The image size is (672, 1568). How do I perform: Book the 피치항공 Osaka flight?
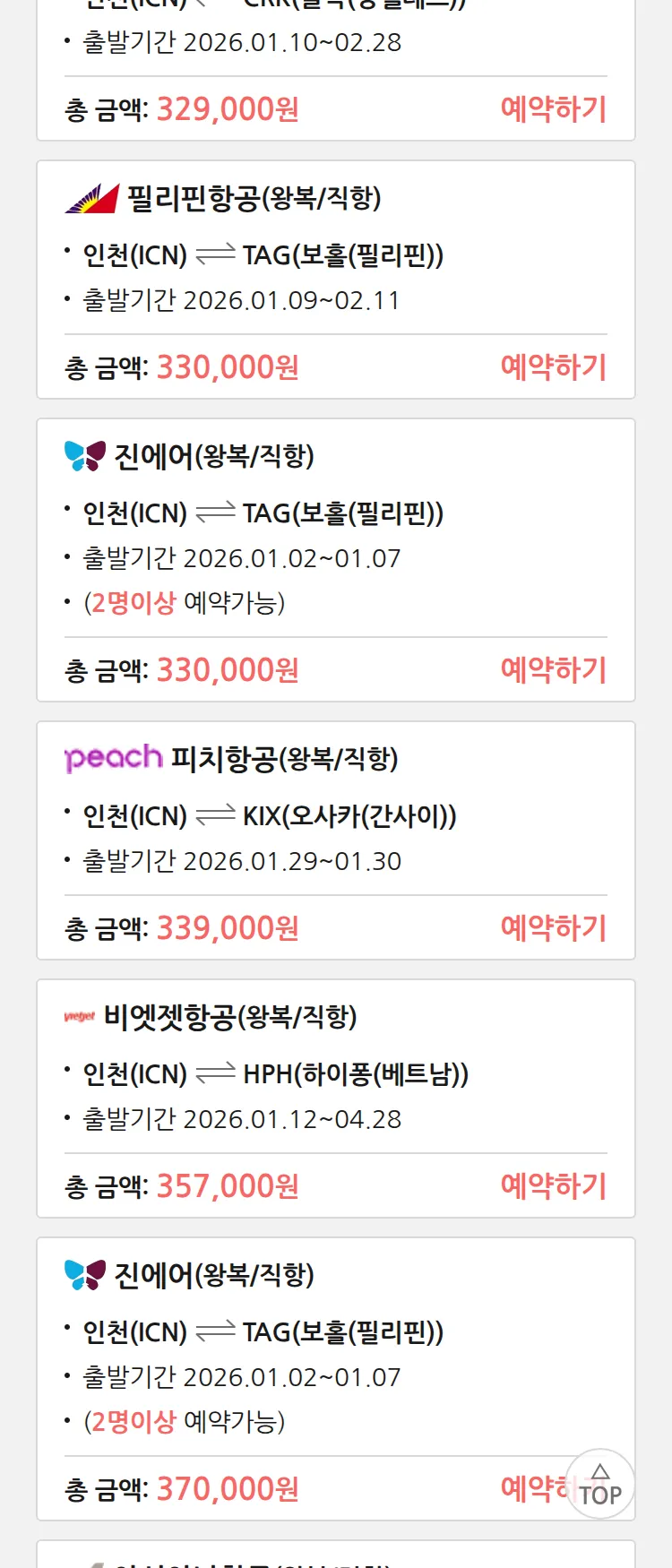[x=553, y=928]
